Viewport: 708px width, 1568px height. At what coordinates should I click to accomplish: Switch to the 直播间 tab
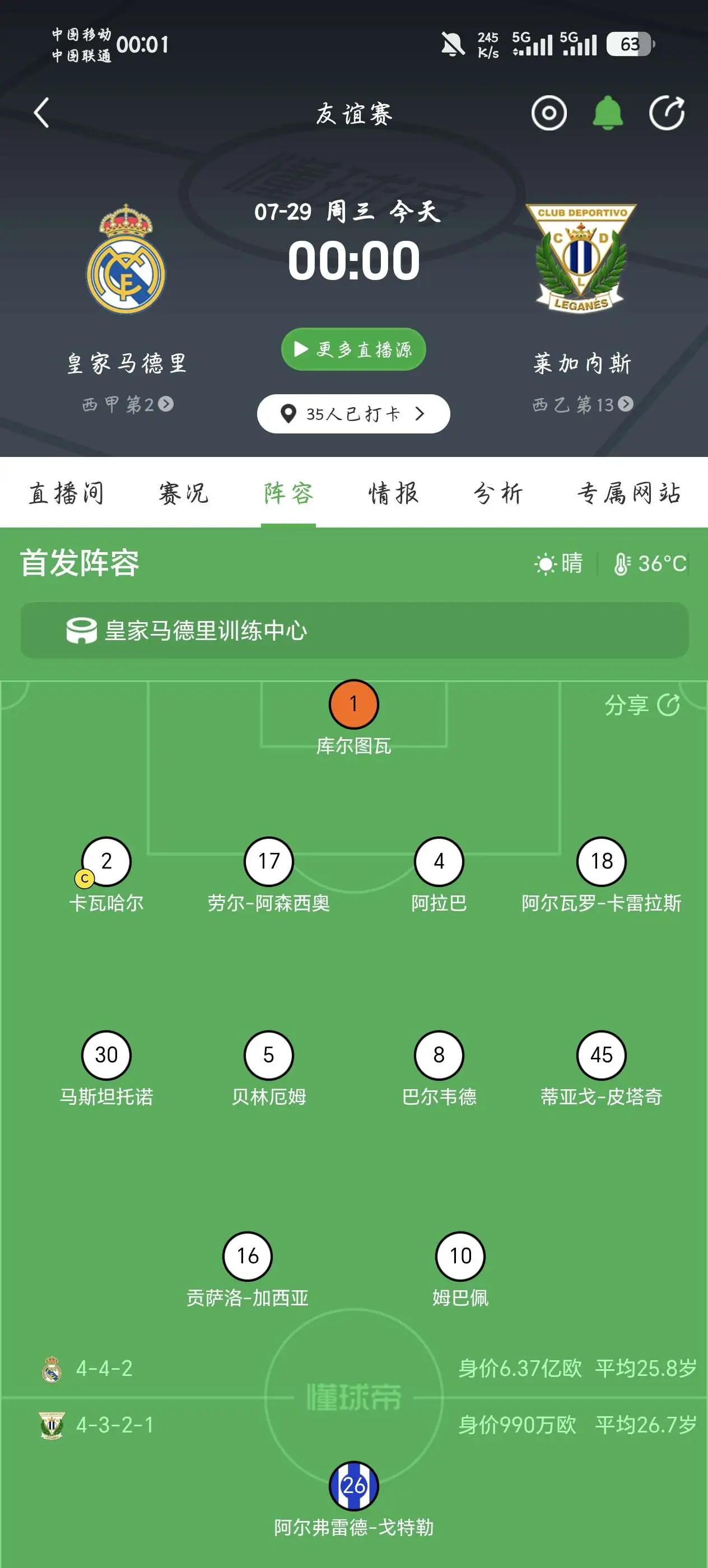(66, 493)
